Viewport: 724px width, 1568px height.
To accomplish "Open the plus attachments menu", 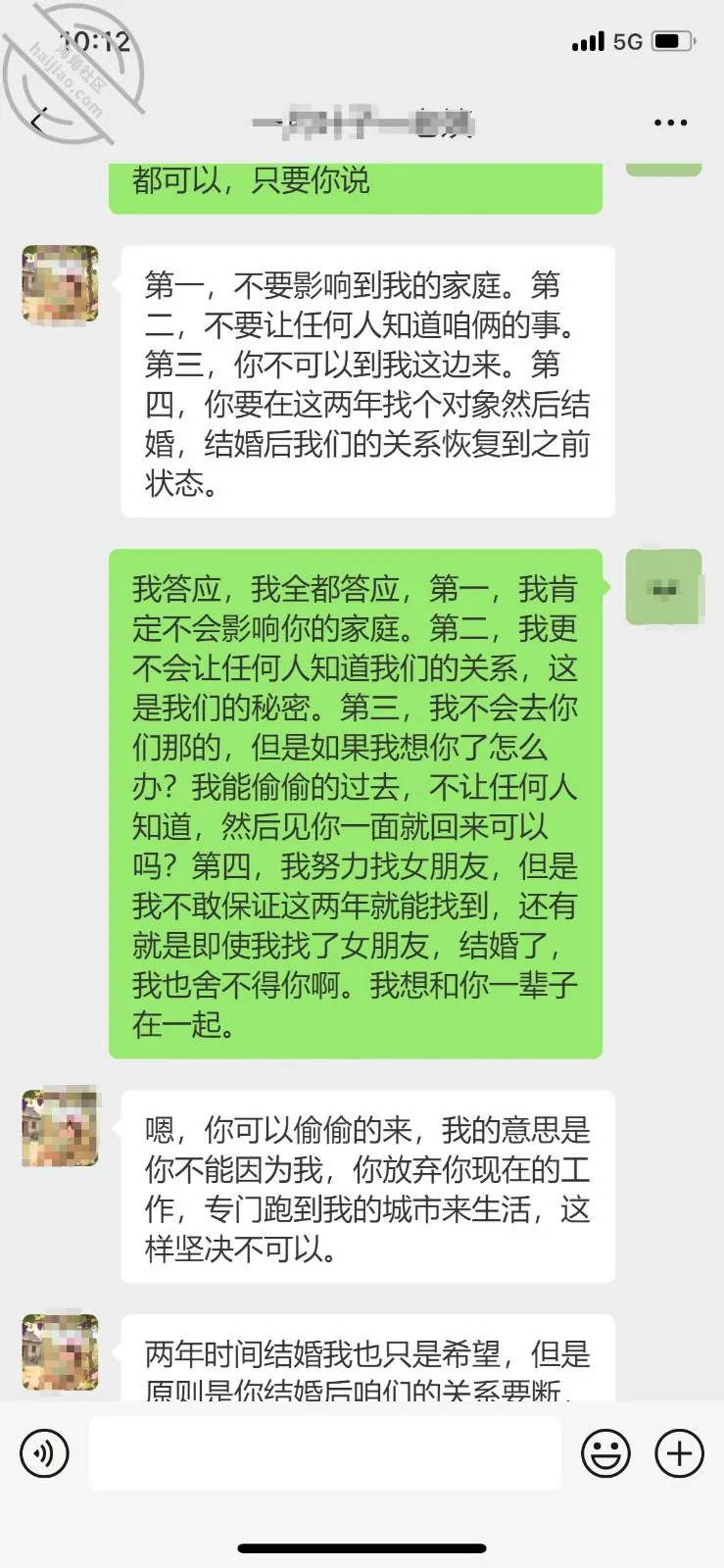I will click(680, 1453).
